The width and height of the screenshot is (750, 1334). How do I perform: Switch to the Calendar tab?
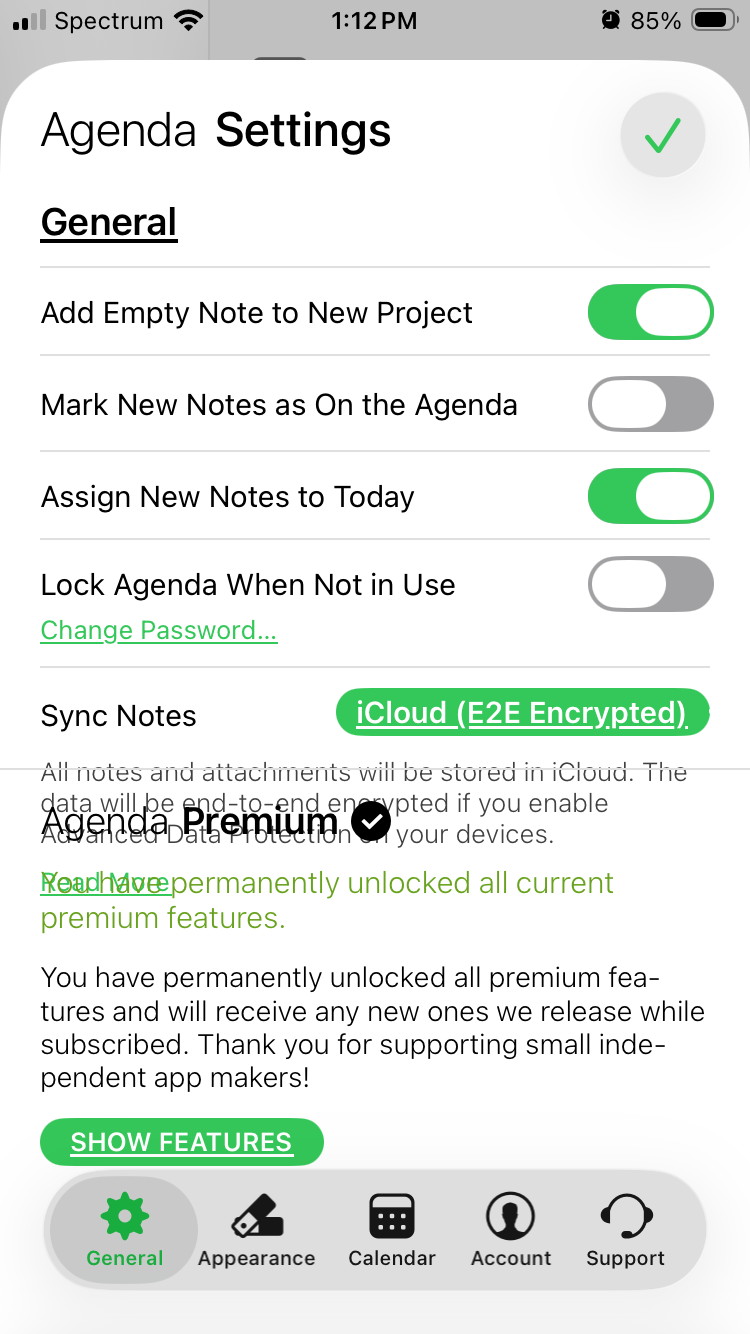[x=392, y=1231]
